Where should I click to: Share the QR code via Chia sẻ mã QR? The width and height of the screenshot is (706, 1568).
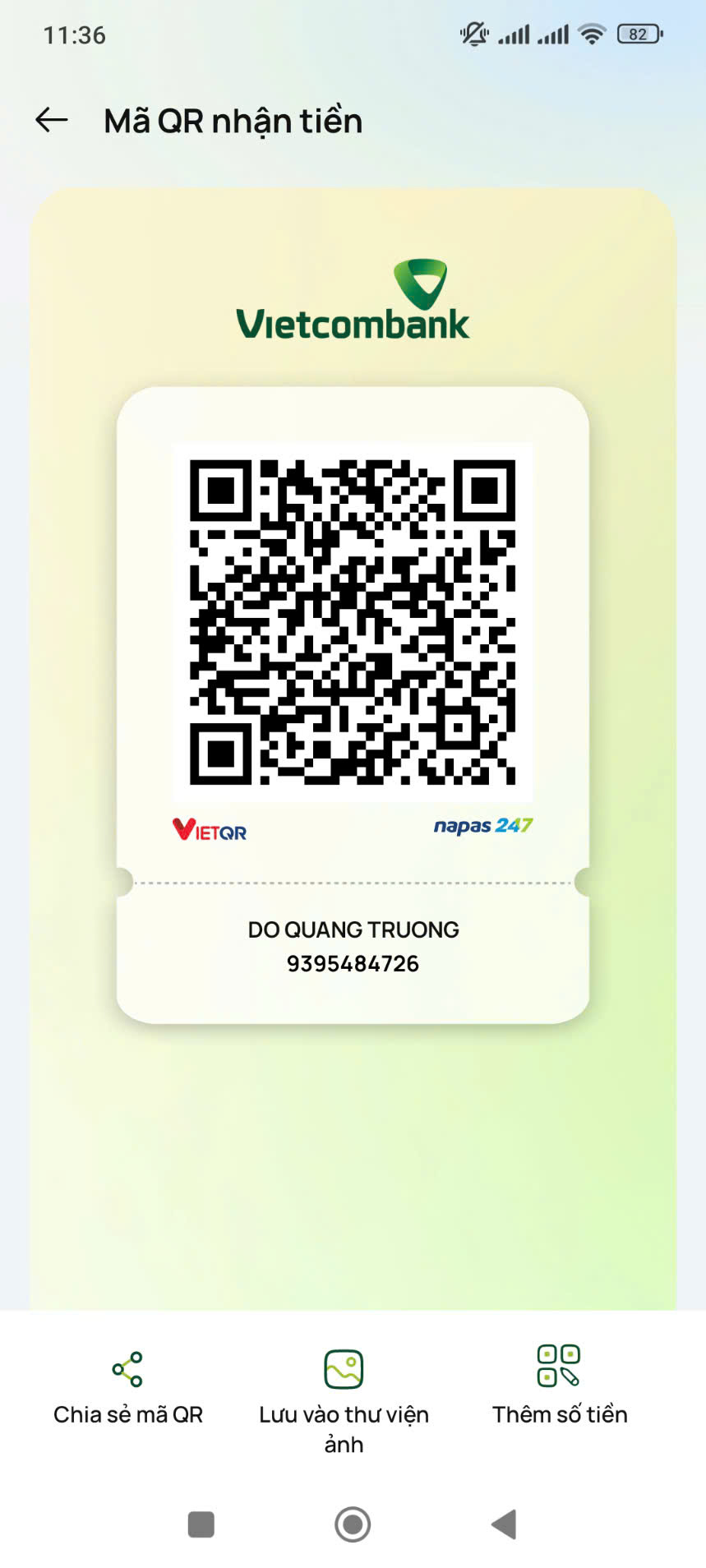click(127, 1388)
